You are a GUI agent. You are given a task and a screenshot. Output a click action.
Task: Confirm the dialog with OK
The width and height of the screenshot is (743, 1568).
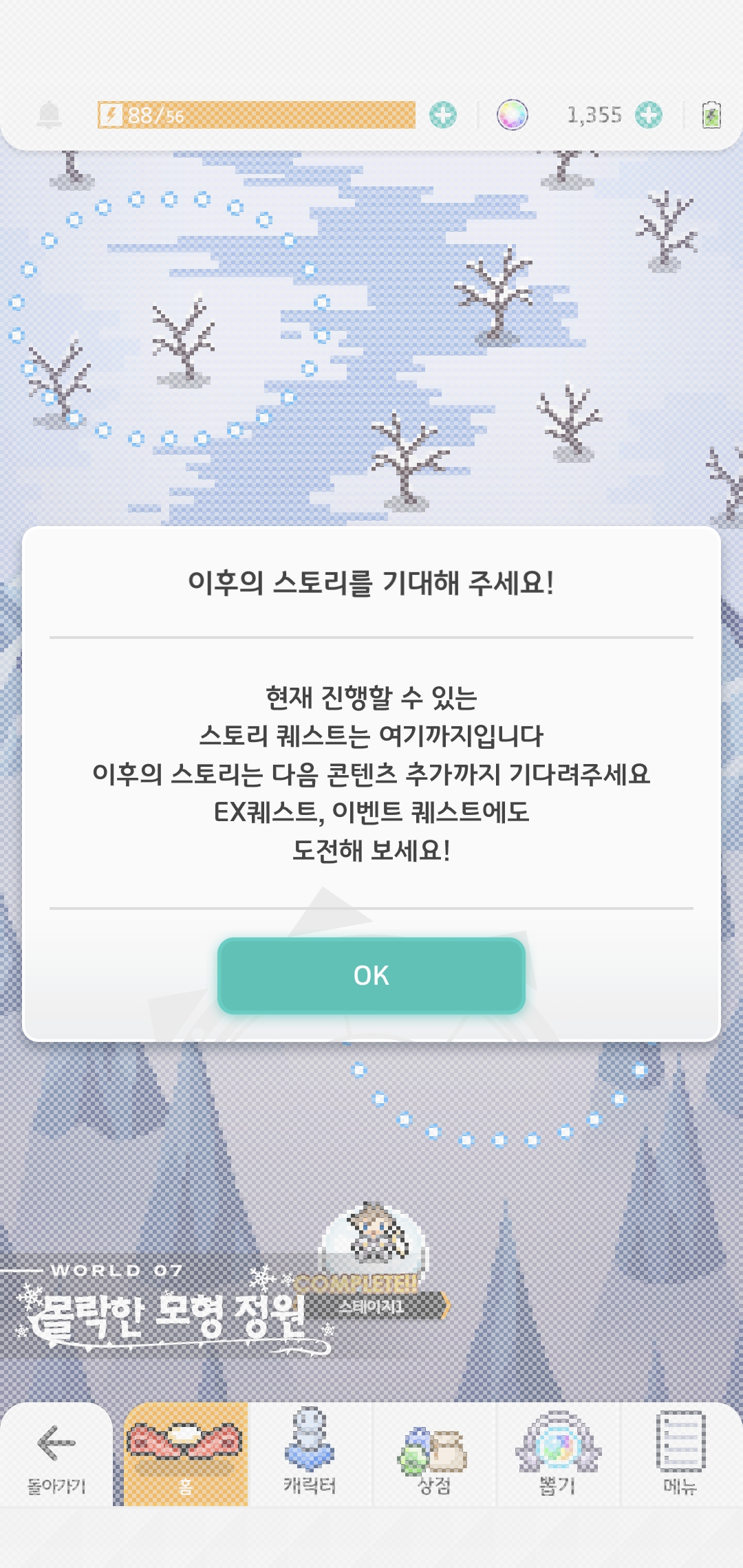click(x=371, y=975)
